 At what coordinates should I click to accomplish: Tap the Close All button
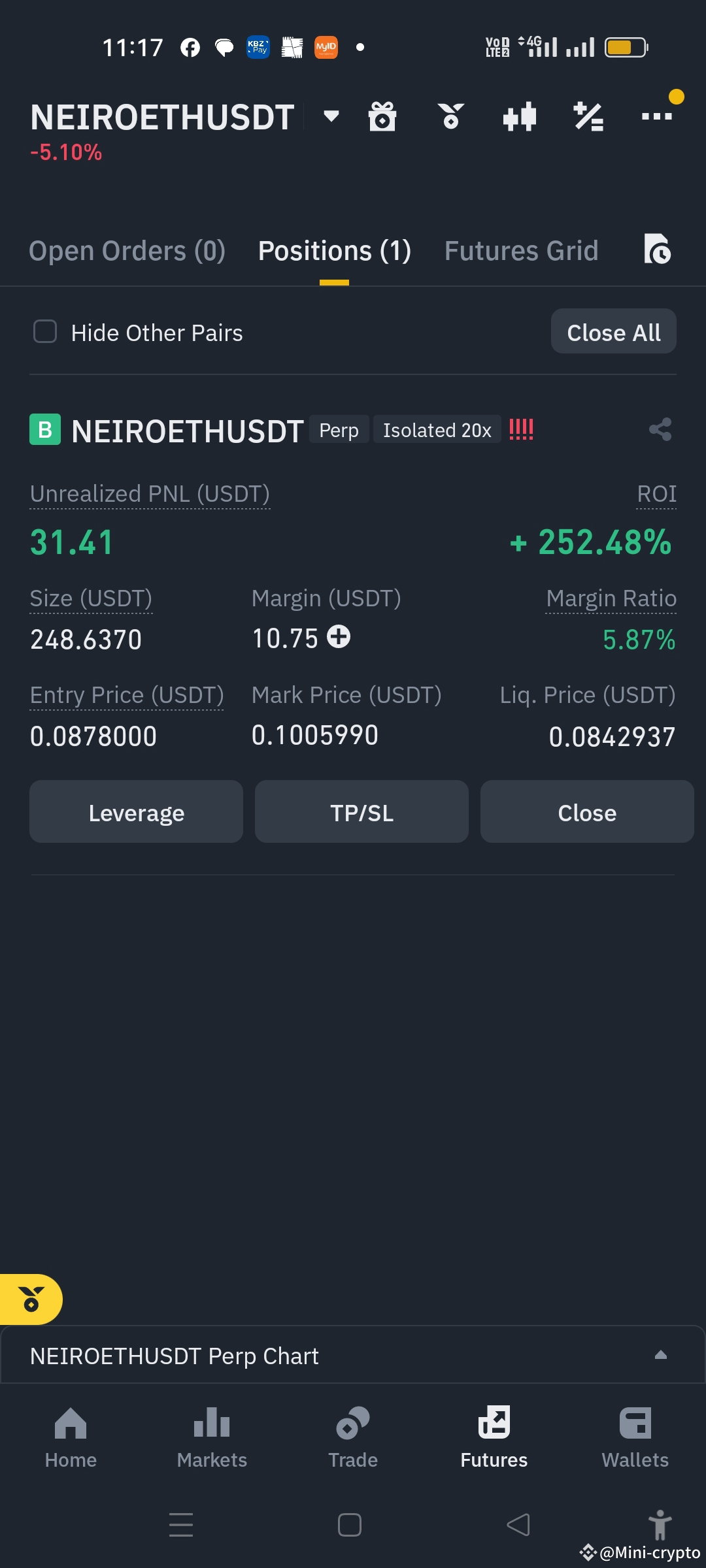point(613,332)
